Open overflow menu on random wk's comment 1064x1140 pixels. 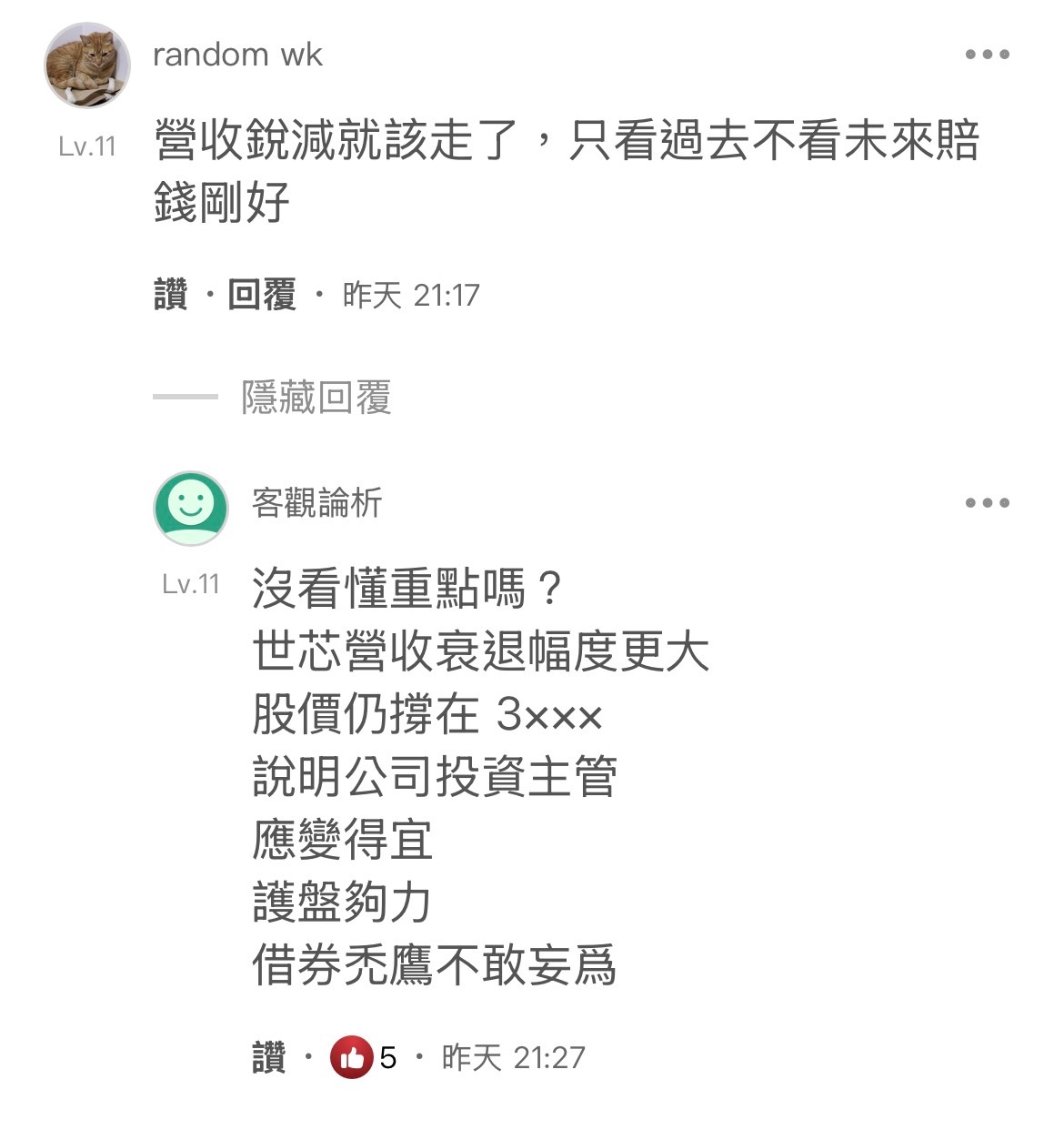tap(987, 55)
